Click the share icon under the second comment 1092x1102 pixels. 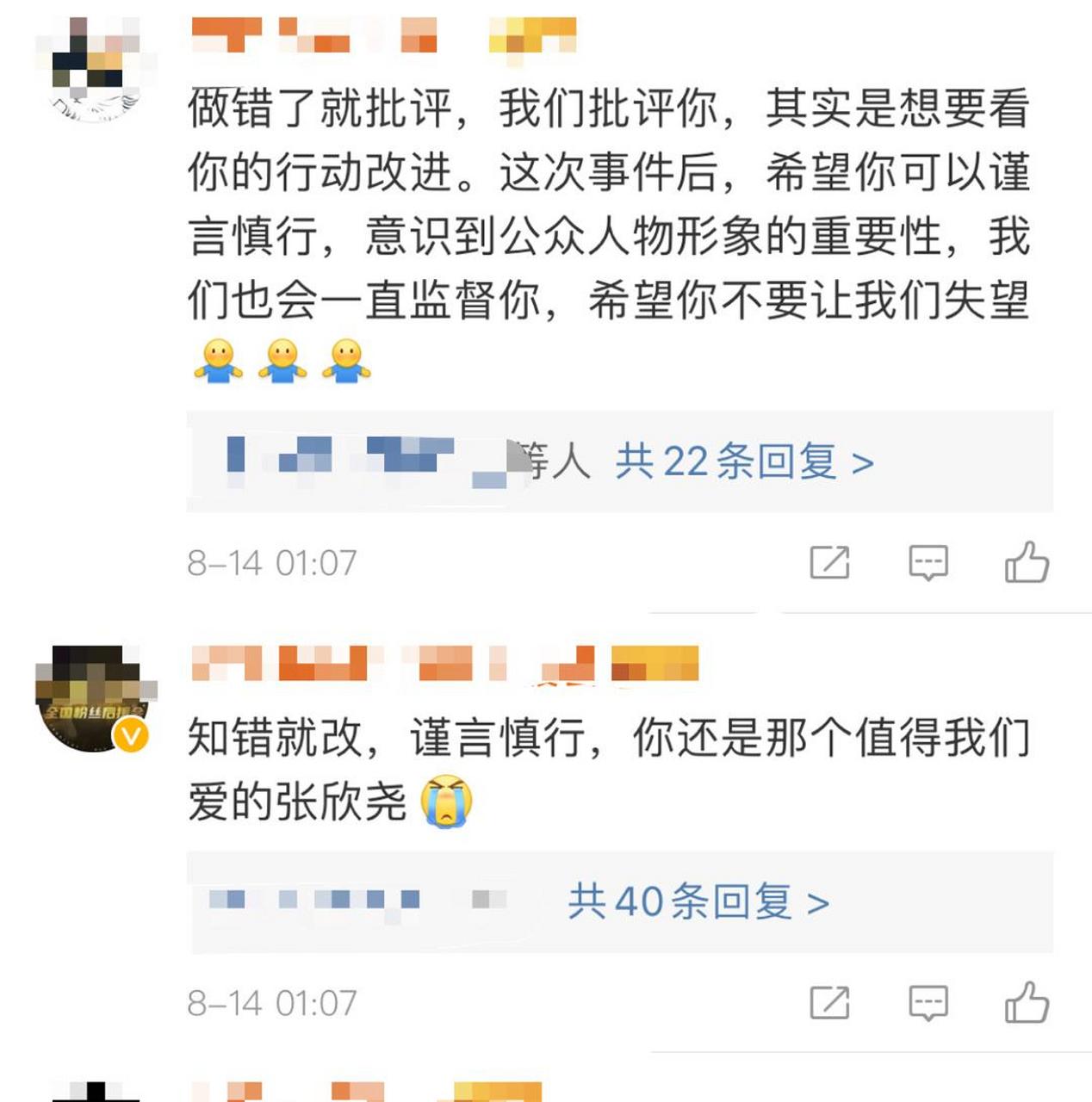tap(828, 1001)
